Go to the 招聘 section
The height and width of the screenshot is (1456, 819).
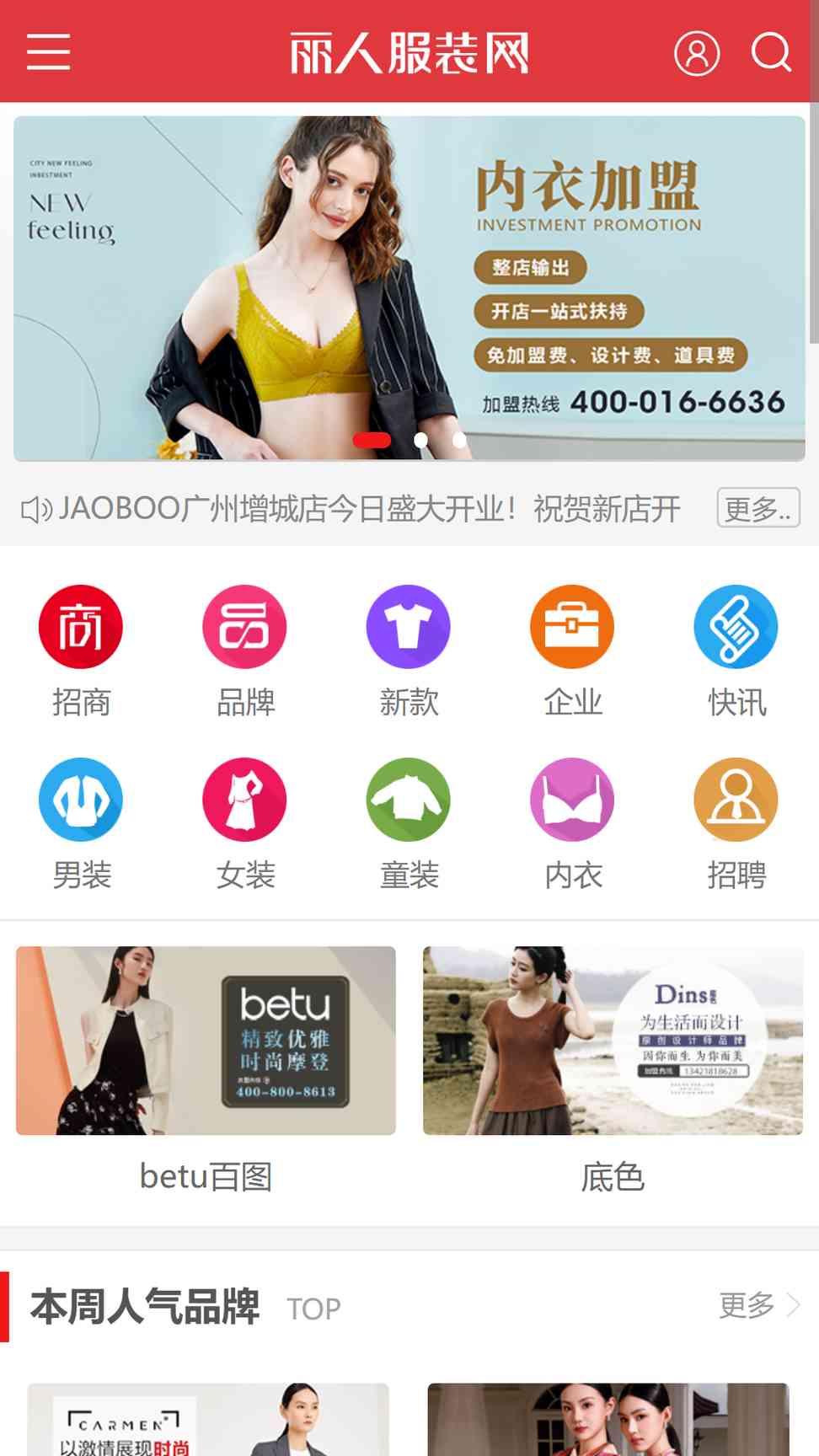coord(736,824)
